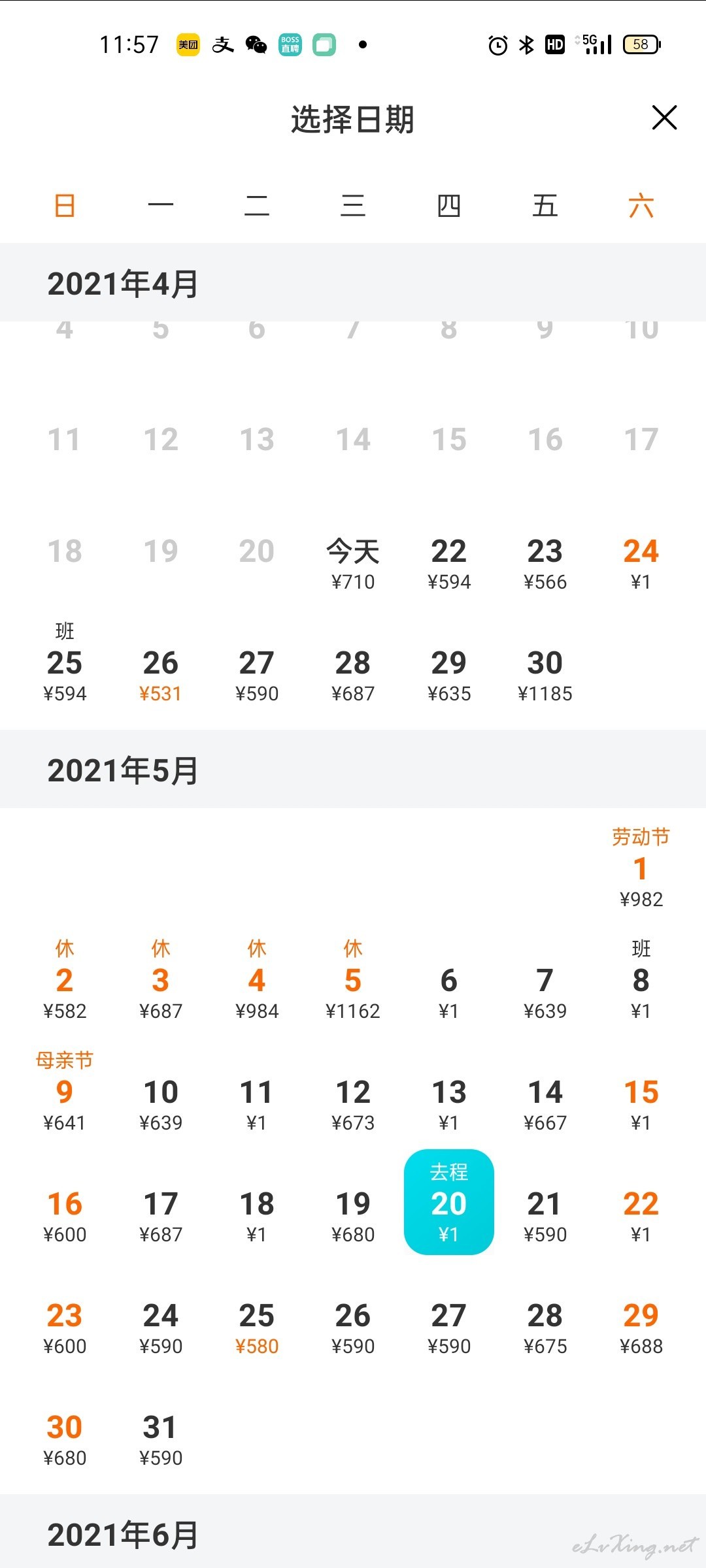Pick May 14 priced ¥667
Image resolution: width=706 pixels, height=1568 pixels.
point(545,1104)
